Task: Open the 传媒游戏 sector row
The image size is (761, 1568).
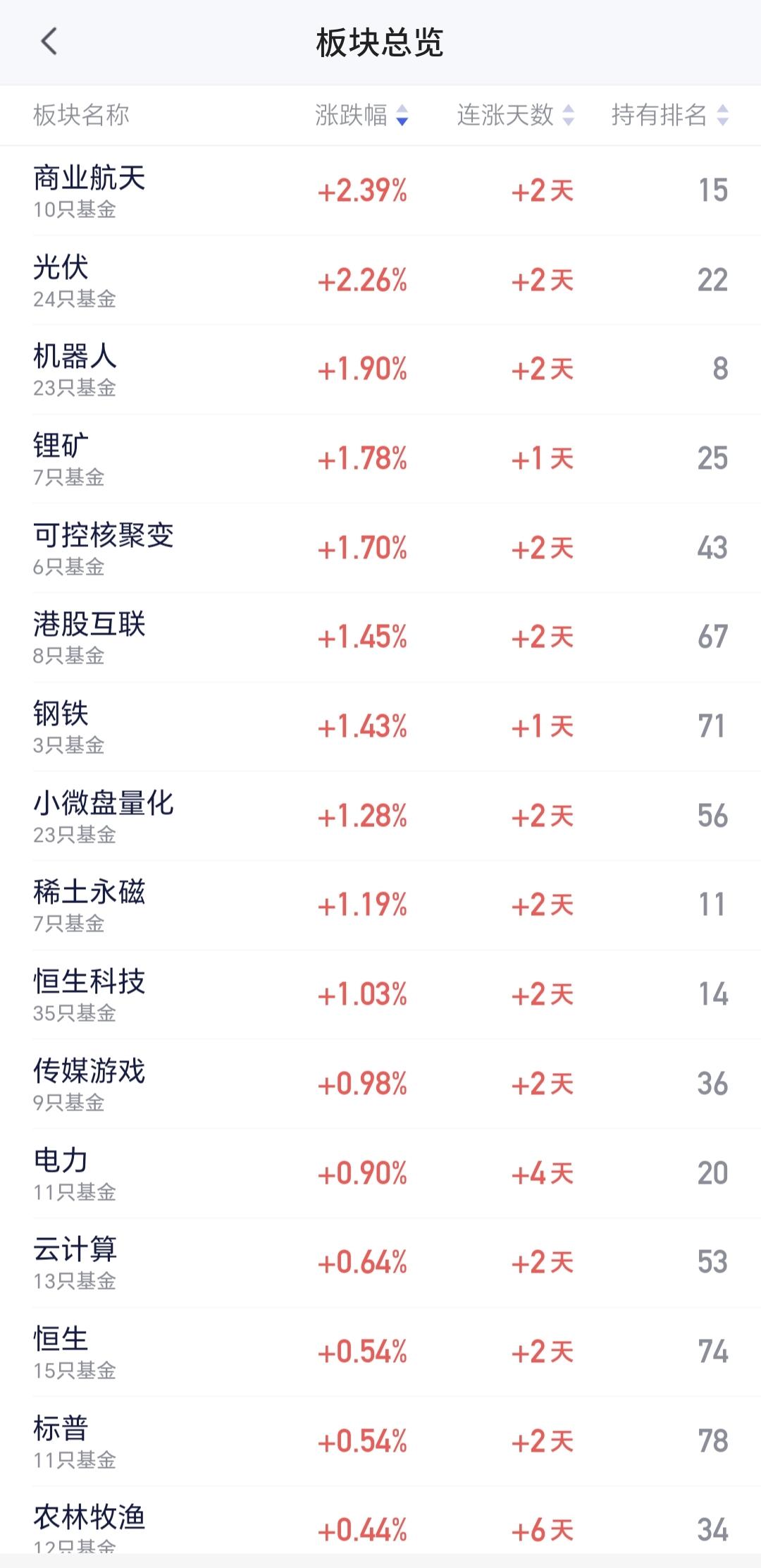Action: (x=380, y=1084)
